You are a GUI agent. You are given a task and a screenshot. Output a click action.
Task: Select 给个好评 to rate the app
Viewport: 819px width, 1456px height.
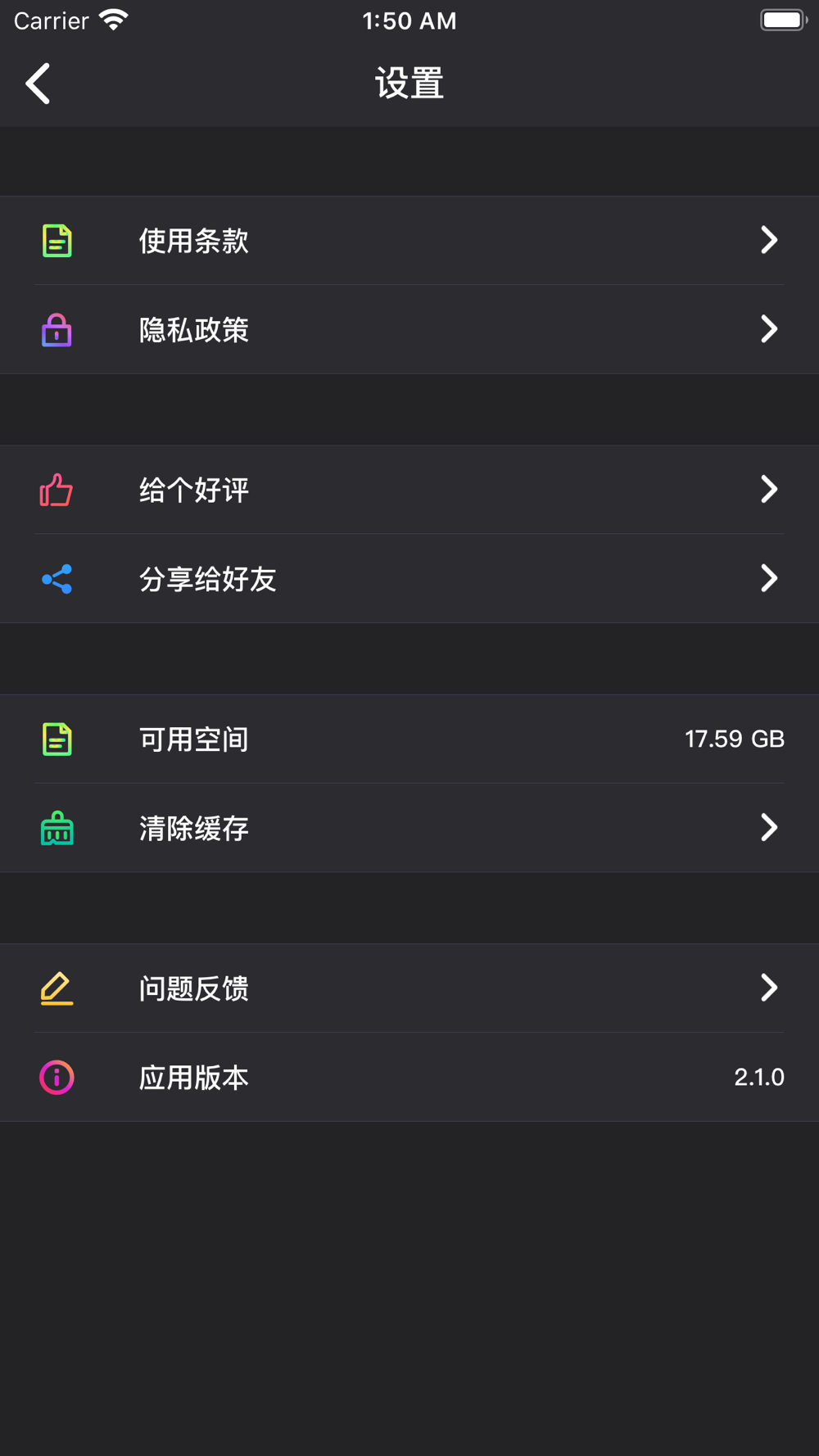[x=409, y=490]
